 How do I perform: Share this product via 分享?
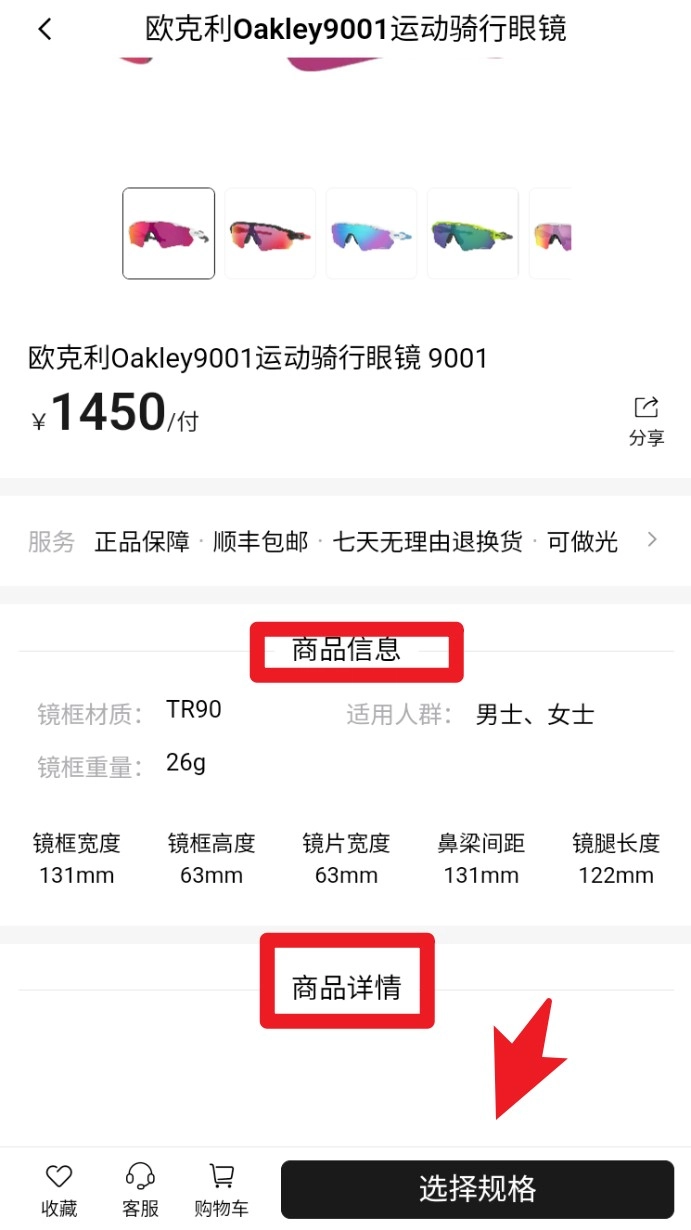point(646,420)
